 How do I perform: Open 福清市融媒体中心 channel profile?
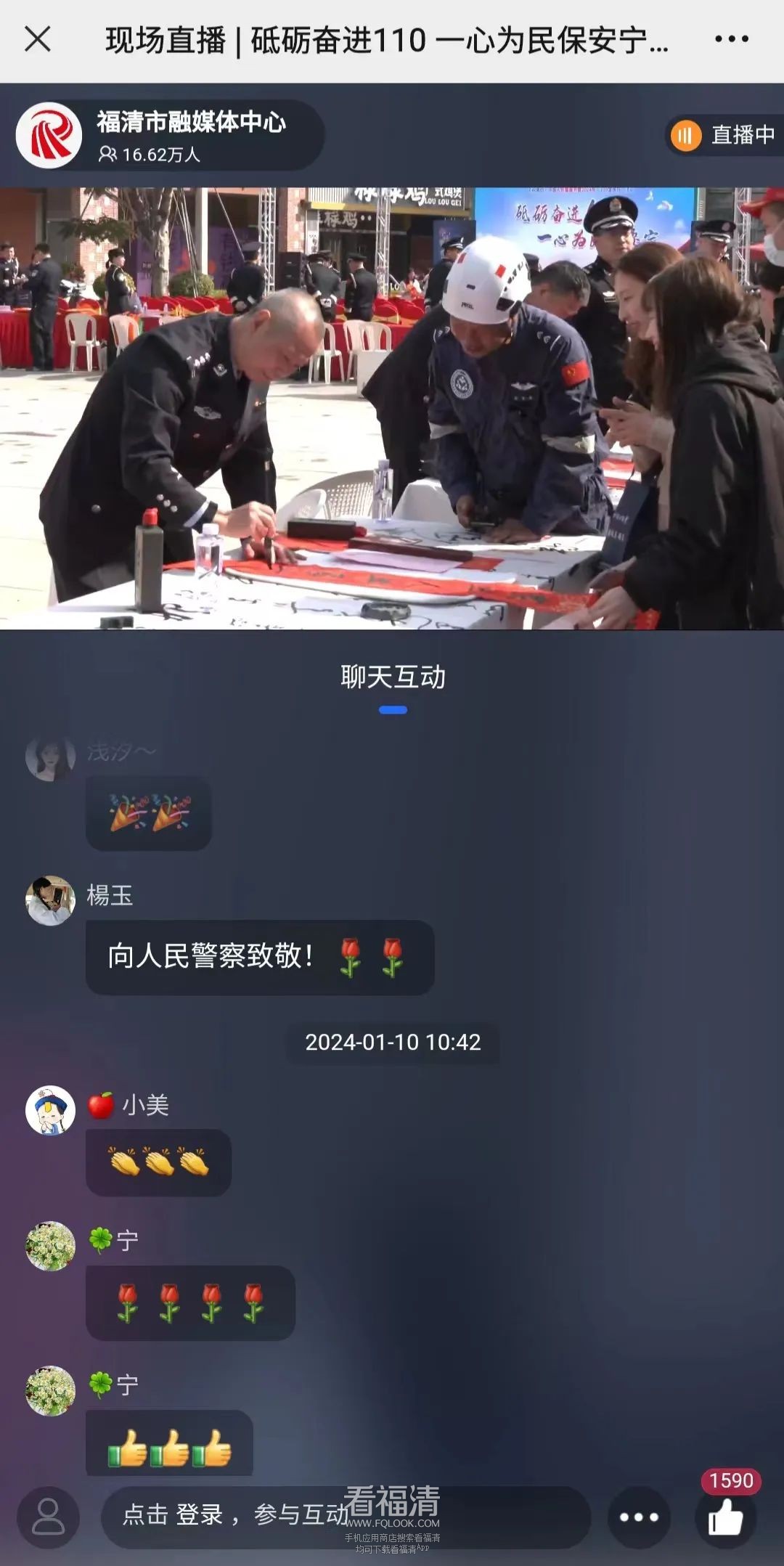click(x=49, y=135)
